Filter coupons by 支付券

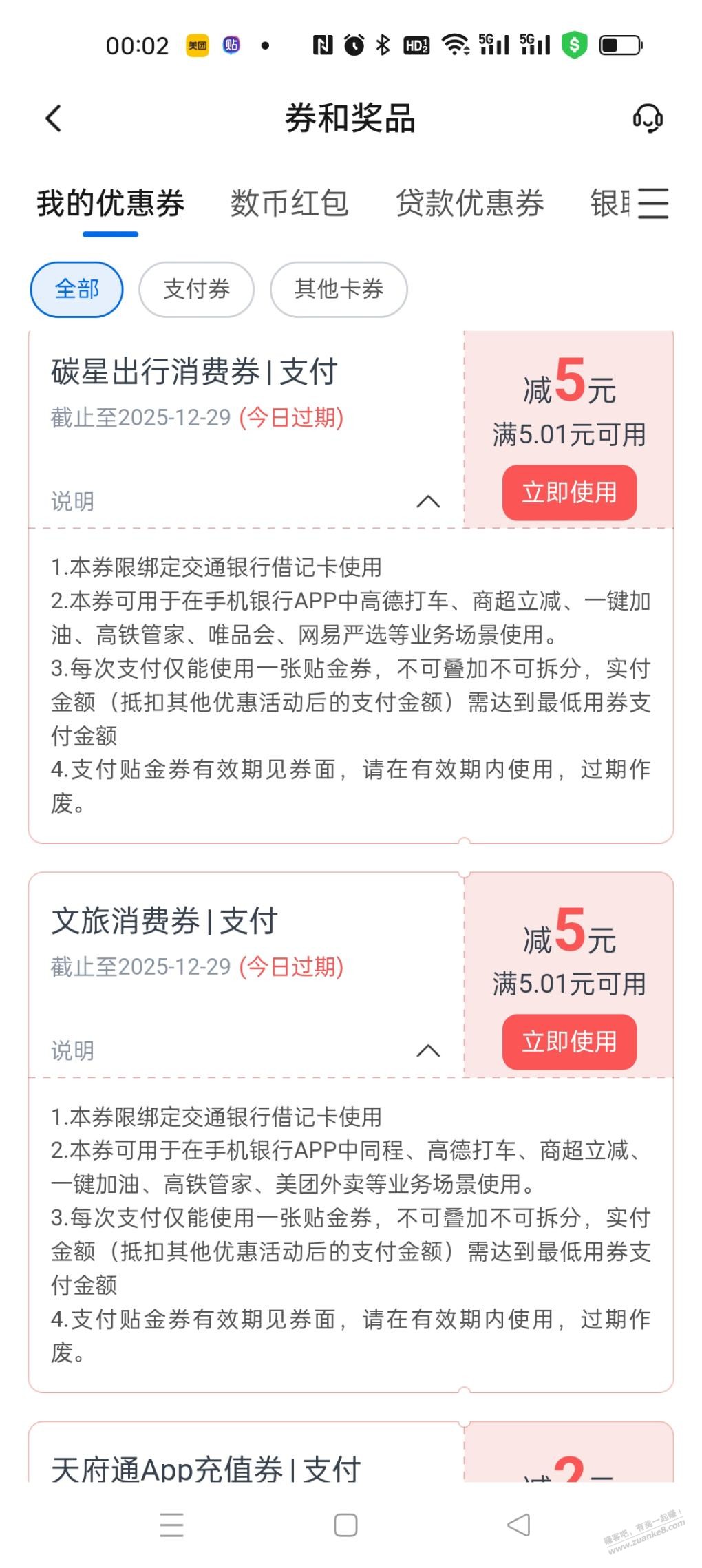[196, 289]
